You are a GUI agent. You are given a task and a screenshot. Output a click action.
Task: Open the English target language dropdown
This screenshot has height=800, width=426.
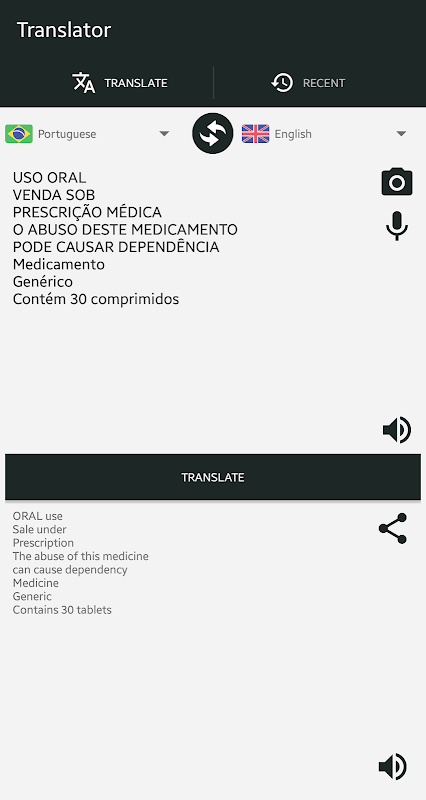tap(324, 134)
